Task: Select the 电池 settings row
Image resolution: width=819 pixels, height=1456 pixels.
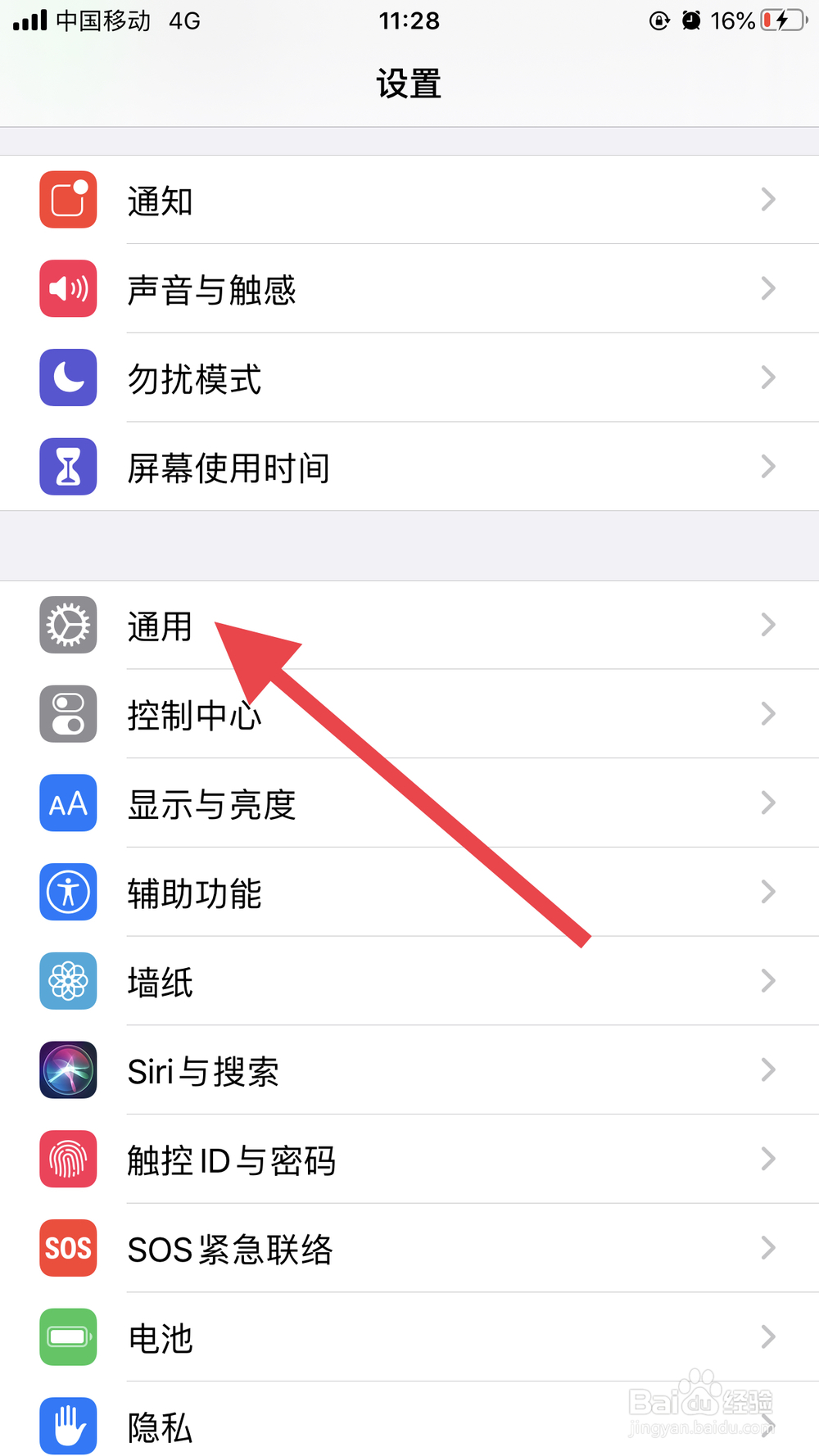Action: coord(328,1337)
